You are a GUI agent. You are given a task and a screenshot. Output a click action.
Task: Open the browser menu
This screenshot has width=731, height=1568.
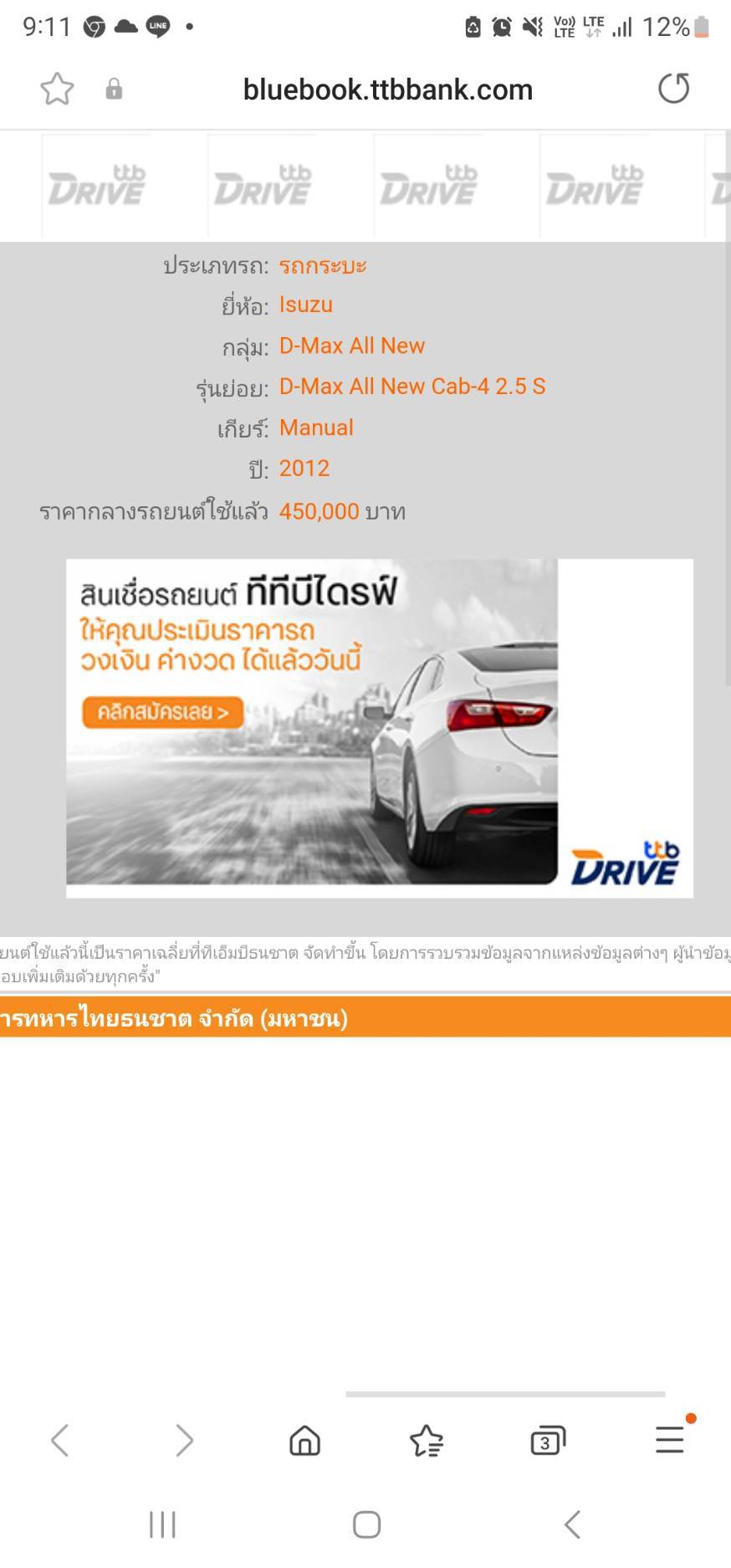point(670,1439)
